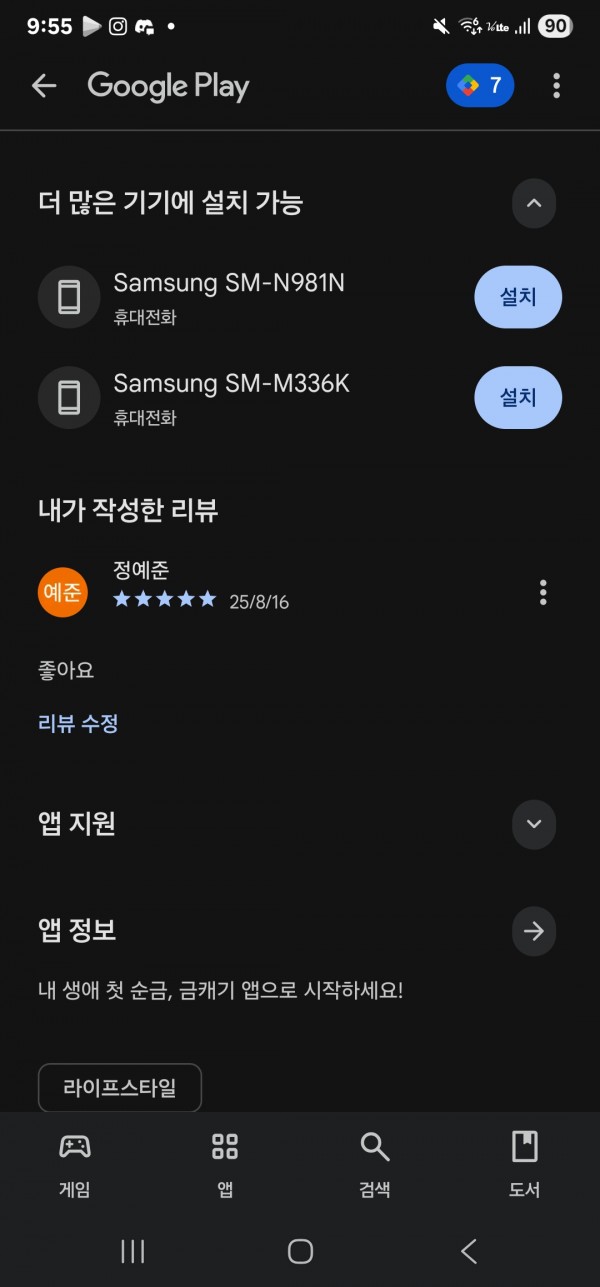Open the 검색 tab
Viewport: 600px width, 1287px height.
click(x=375, y=1164)
